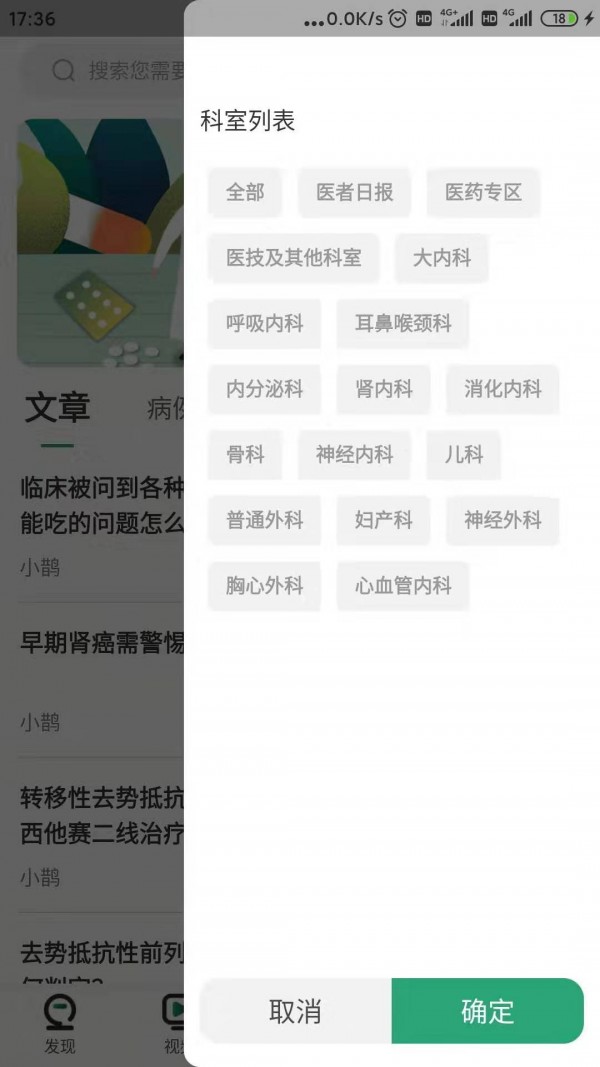Select the 全部 department chip

point(245,192)
